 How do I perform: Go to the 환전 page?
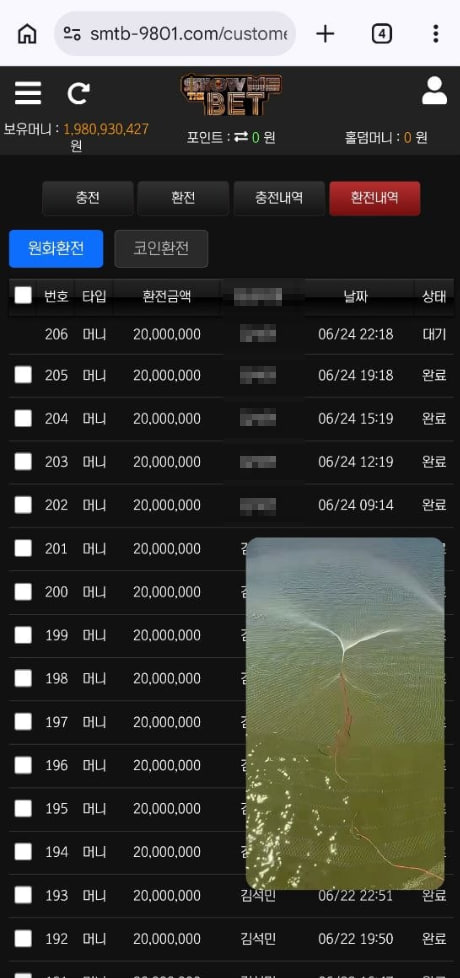(x=183, y=198)
